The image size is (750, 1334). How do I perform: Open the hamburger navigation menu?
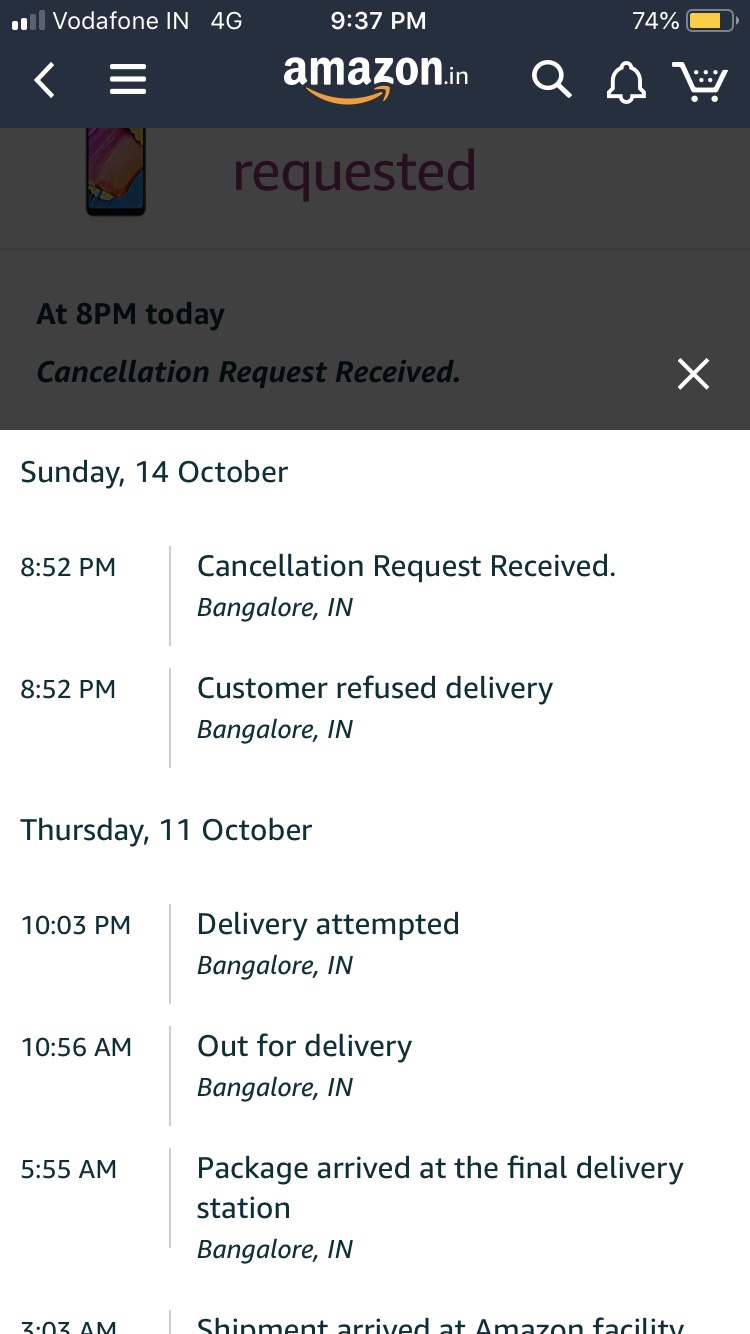[128, 80]
